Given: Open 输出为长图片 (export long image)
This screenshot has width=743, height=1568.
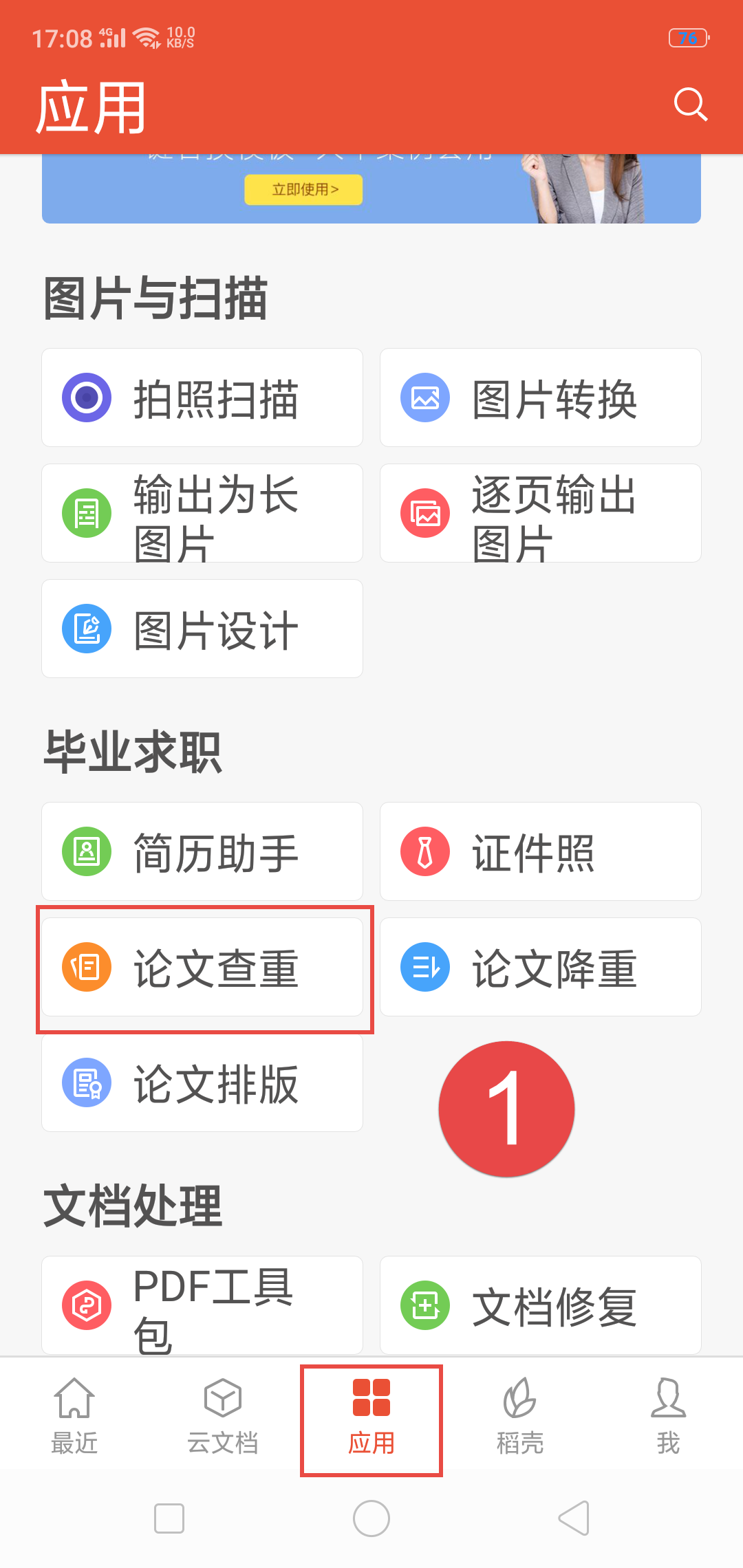Looking at the screenshot, I should click(202, 513).
